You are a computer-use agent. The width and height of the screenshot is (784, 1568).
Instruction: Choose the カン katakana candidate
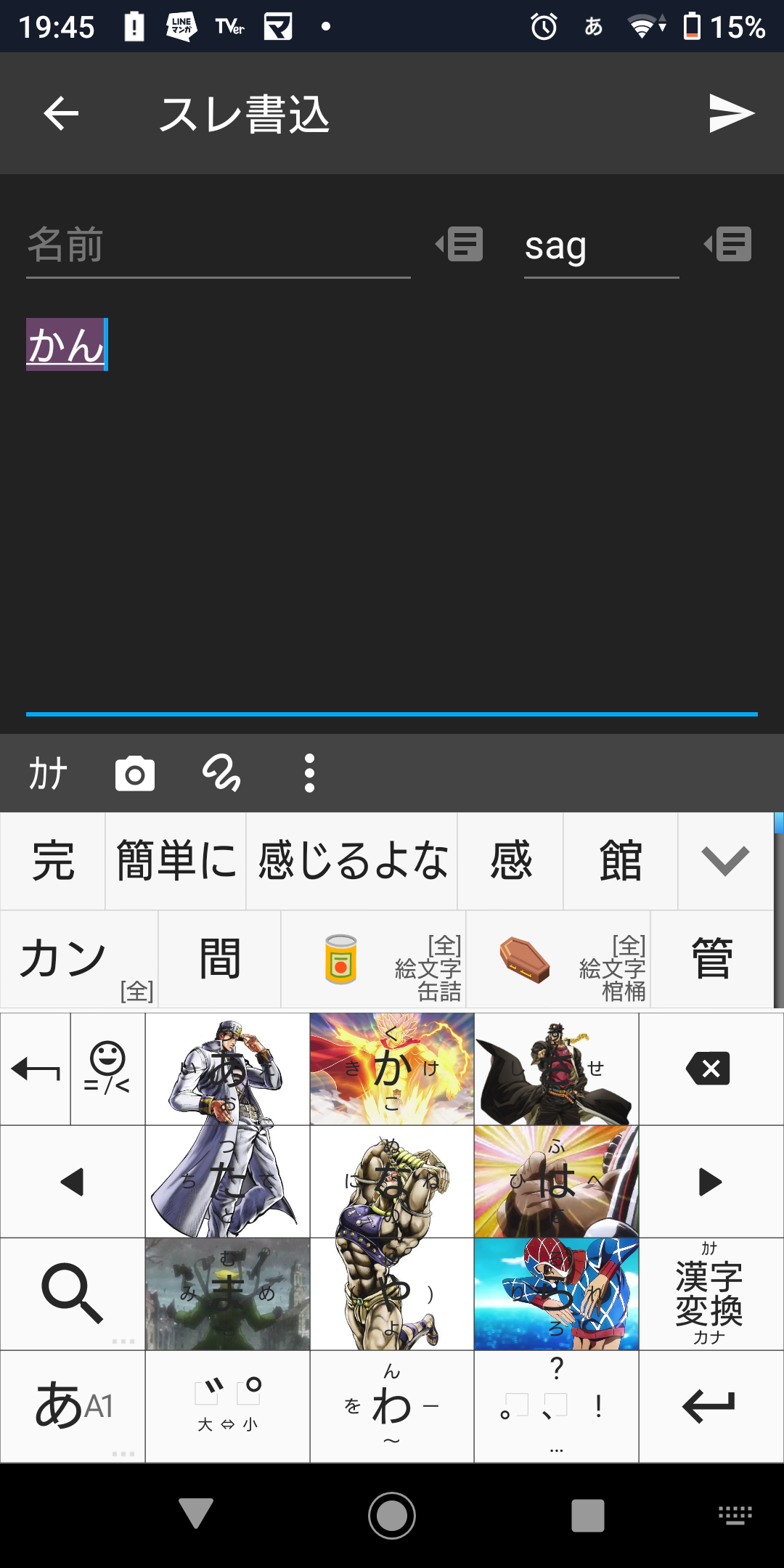coord(79,959)
